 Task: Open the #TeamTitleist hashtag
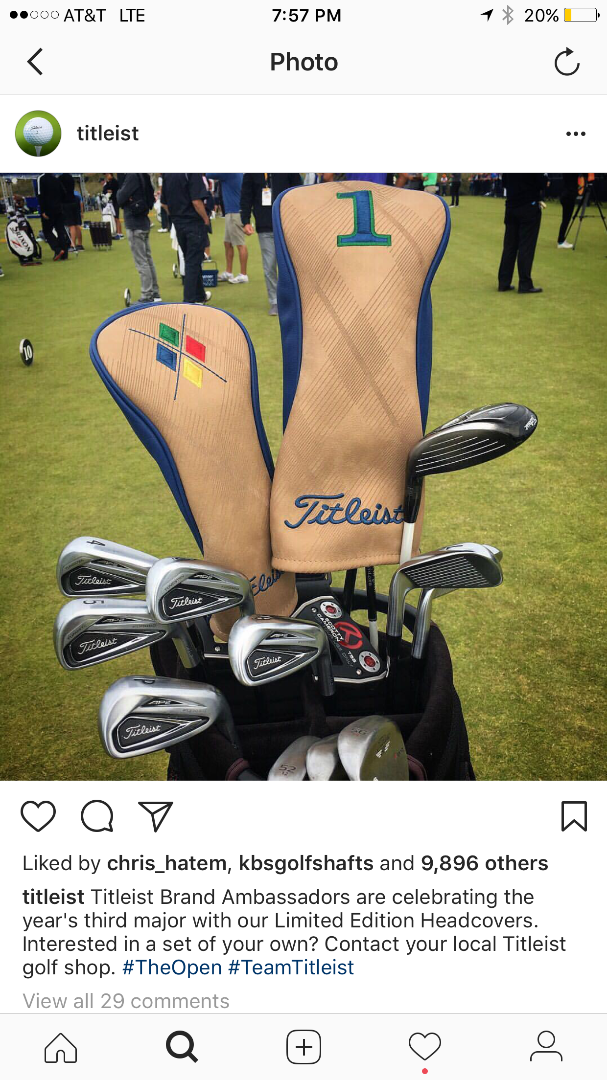(291, 968)
